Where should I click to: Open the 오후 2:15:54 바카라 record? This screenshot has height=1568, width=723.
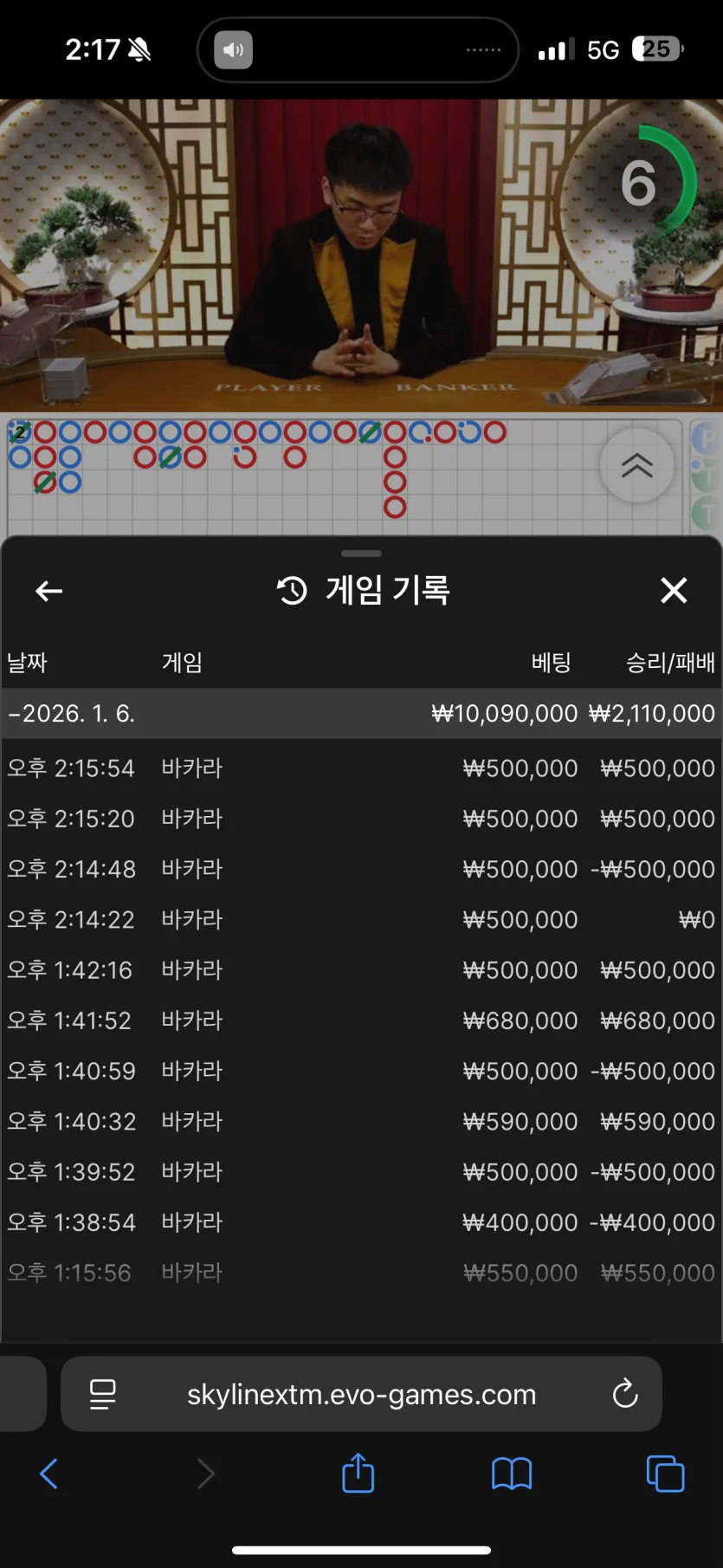[361, 768]
